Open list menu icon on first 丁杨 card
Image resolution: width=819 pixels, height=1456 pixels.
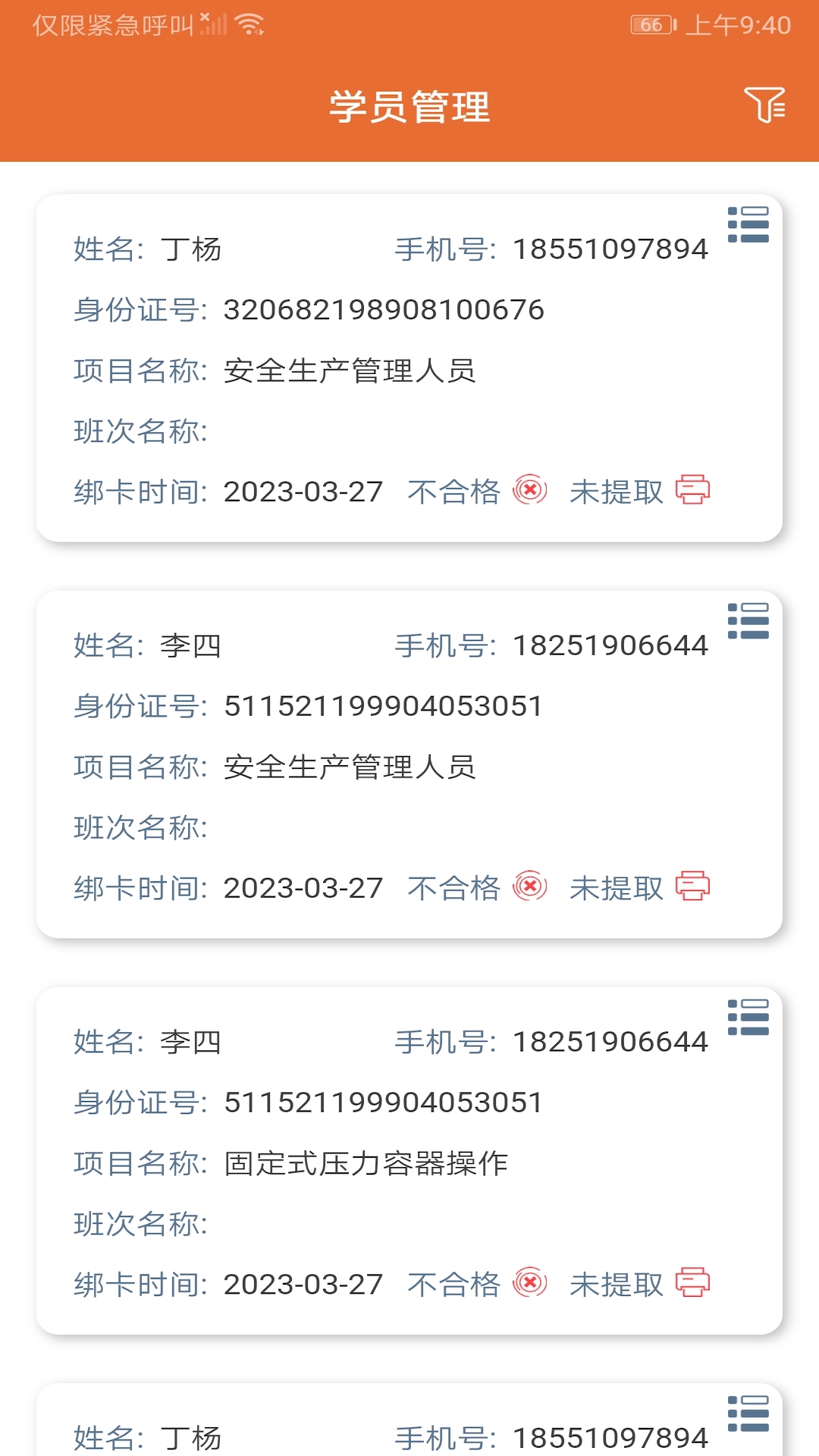(x=748, y=224)
